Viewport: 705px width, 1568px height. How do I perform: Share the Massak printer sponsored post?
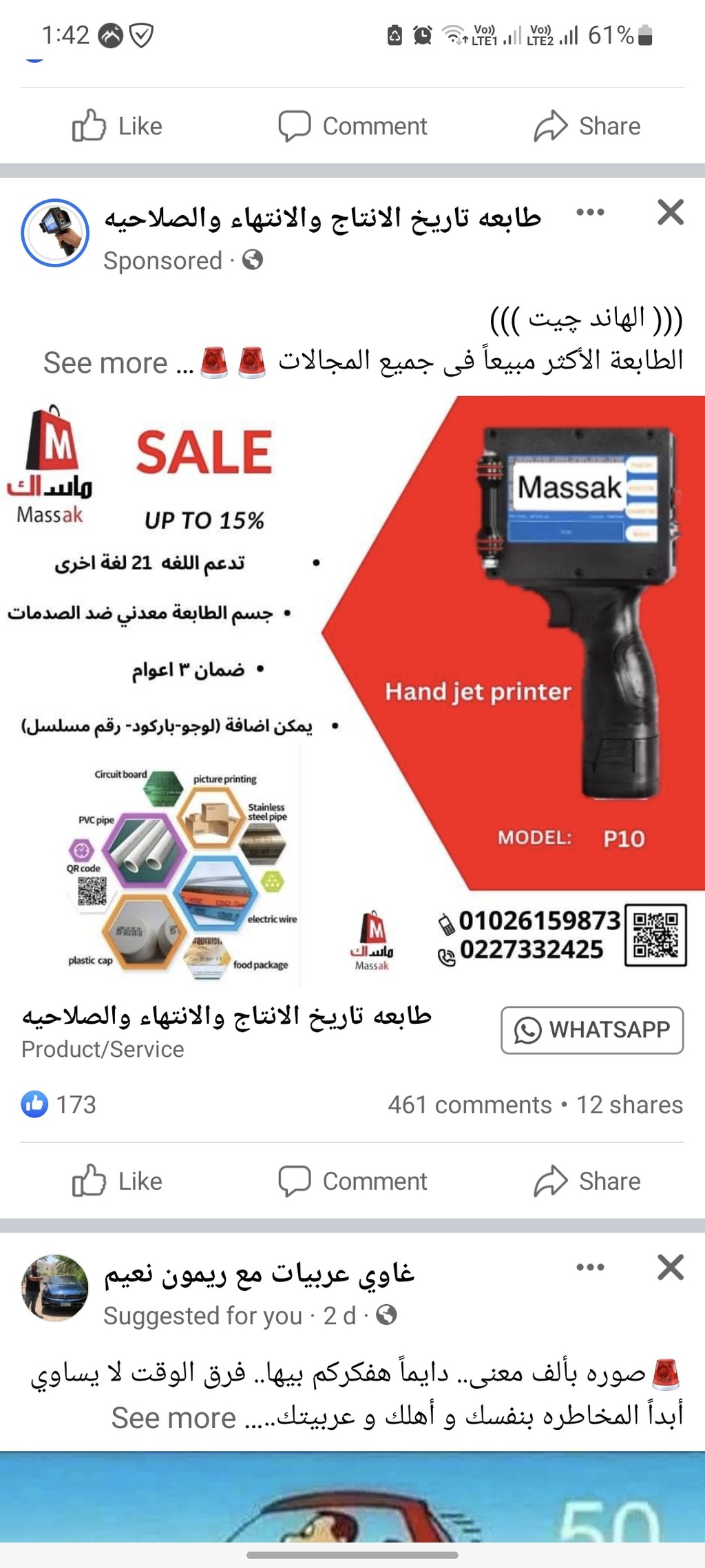tap(587, 1181)
